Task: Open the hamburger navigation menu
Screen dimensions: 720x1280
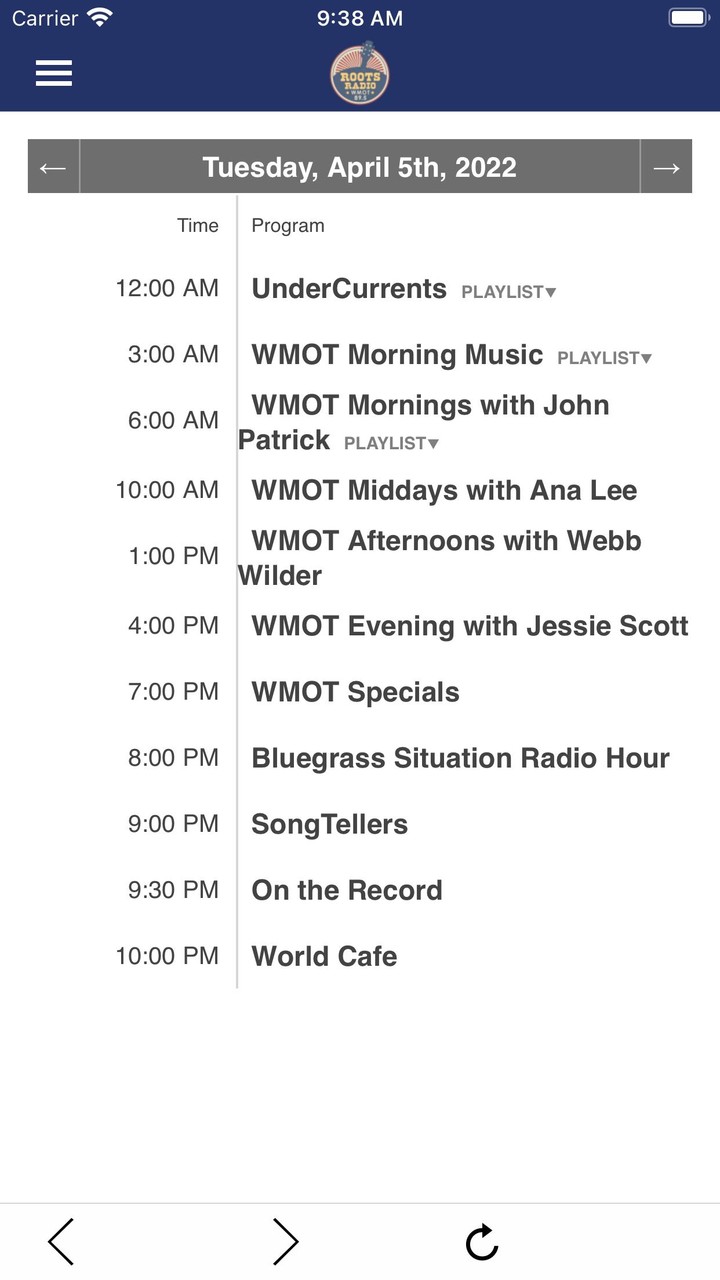Action: [53, 73]
